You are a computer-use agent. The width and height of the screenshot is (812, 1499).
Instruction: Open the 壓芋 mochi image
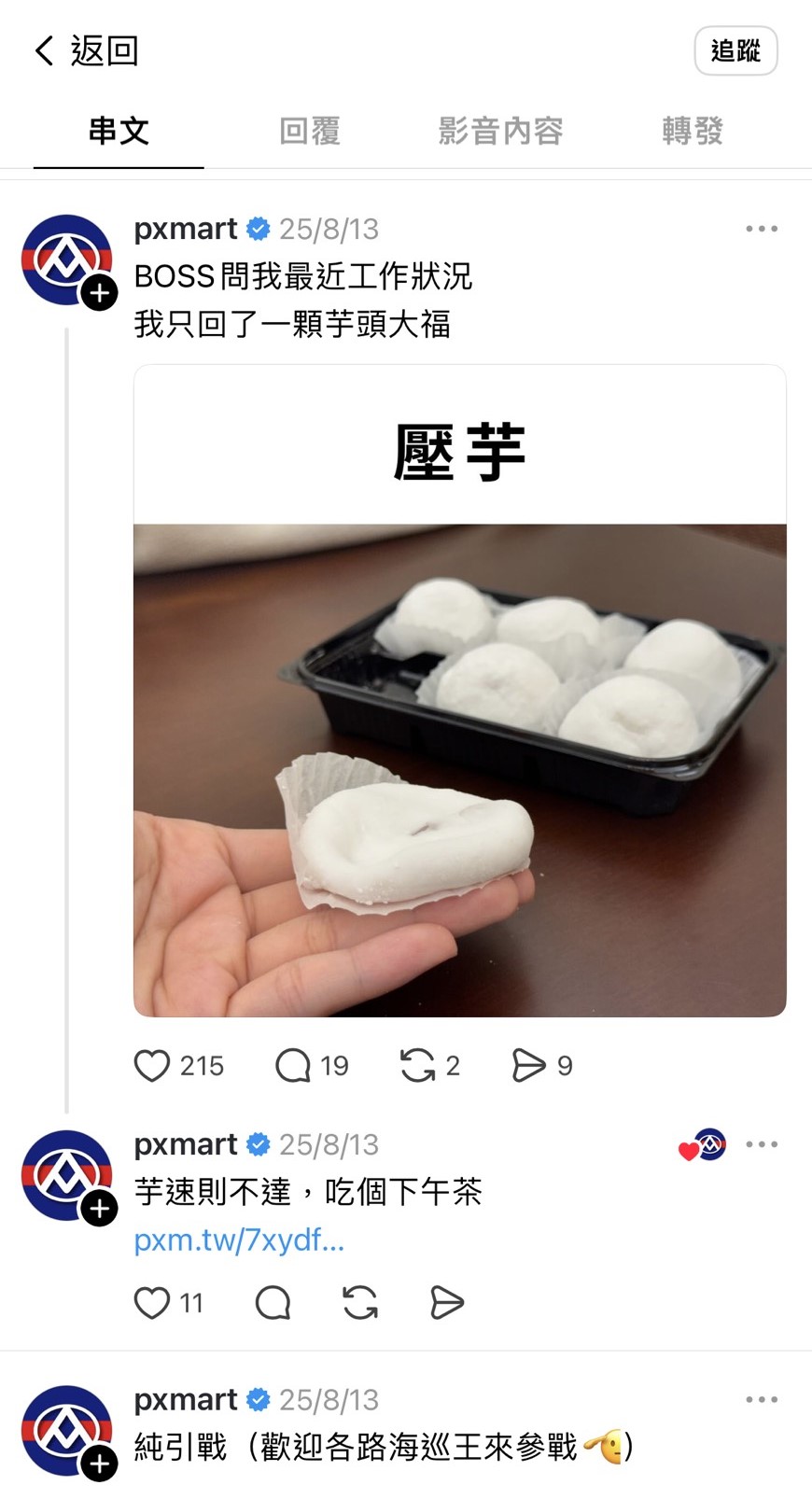460,691
